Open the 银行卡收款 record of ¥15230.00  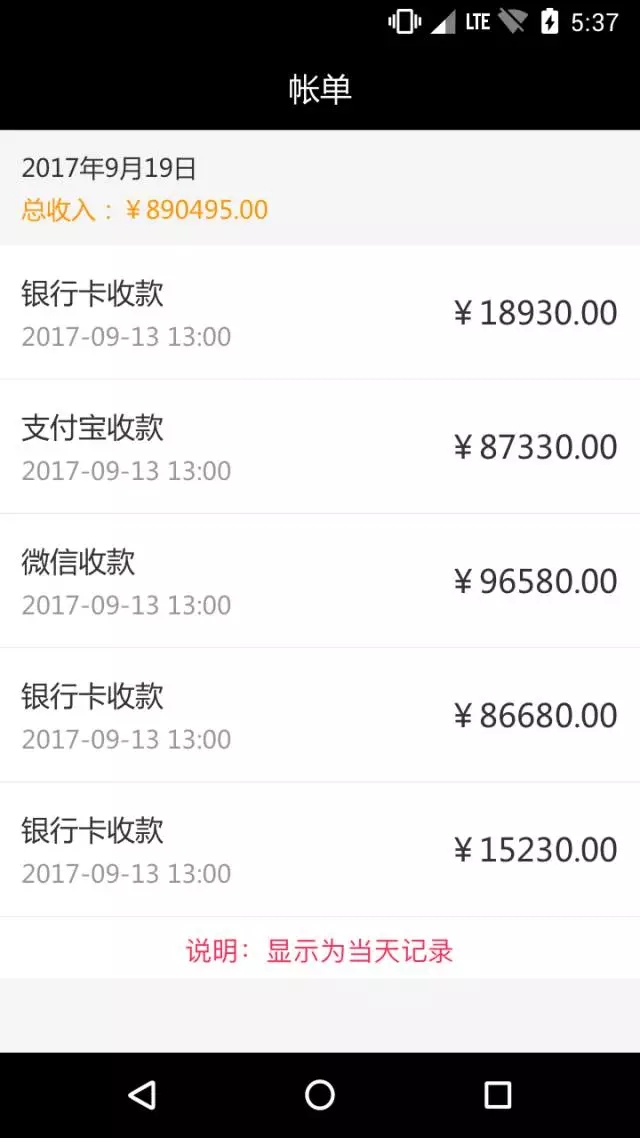320,849
